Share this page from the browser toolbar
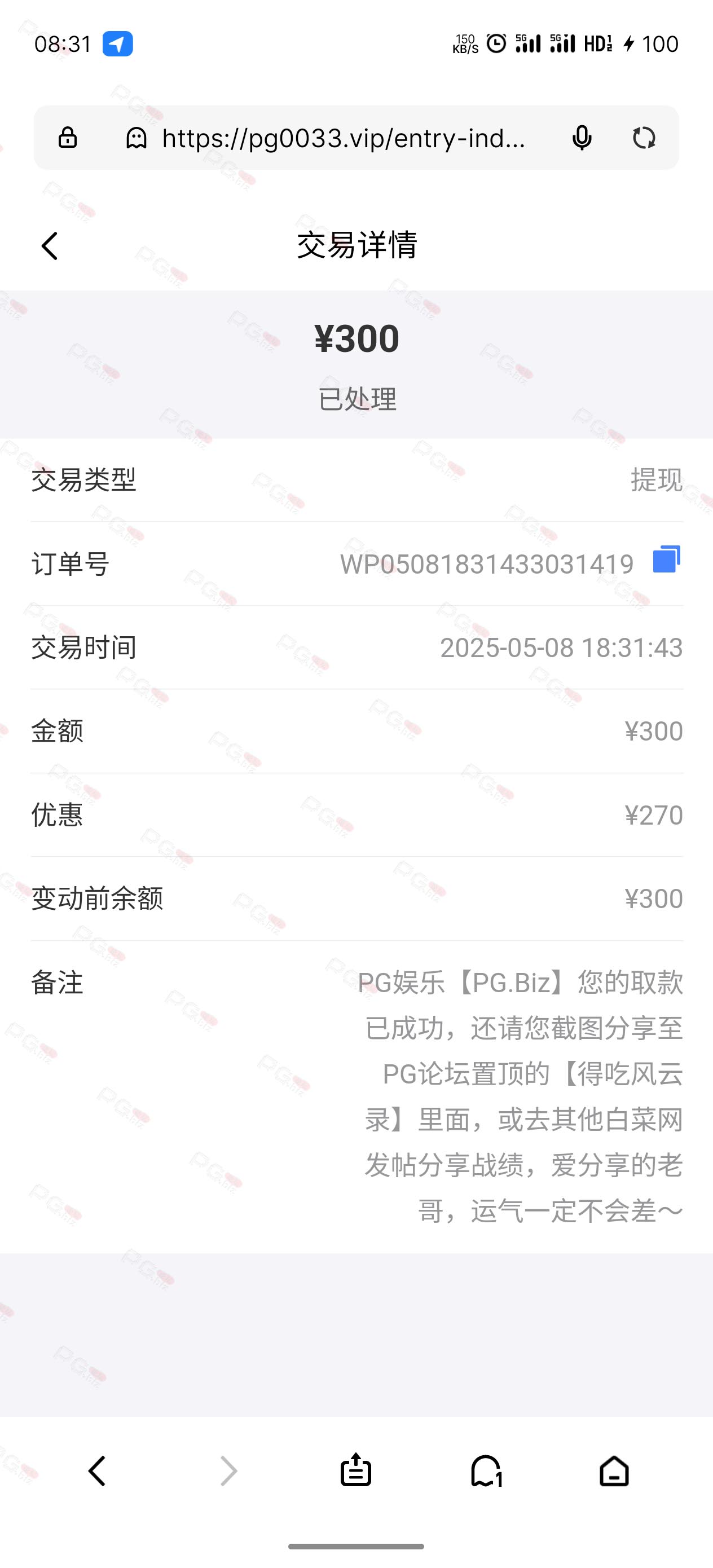 355,1470
